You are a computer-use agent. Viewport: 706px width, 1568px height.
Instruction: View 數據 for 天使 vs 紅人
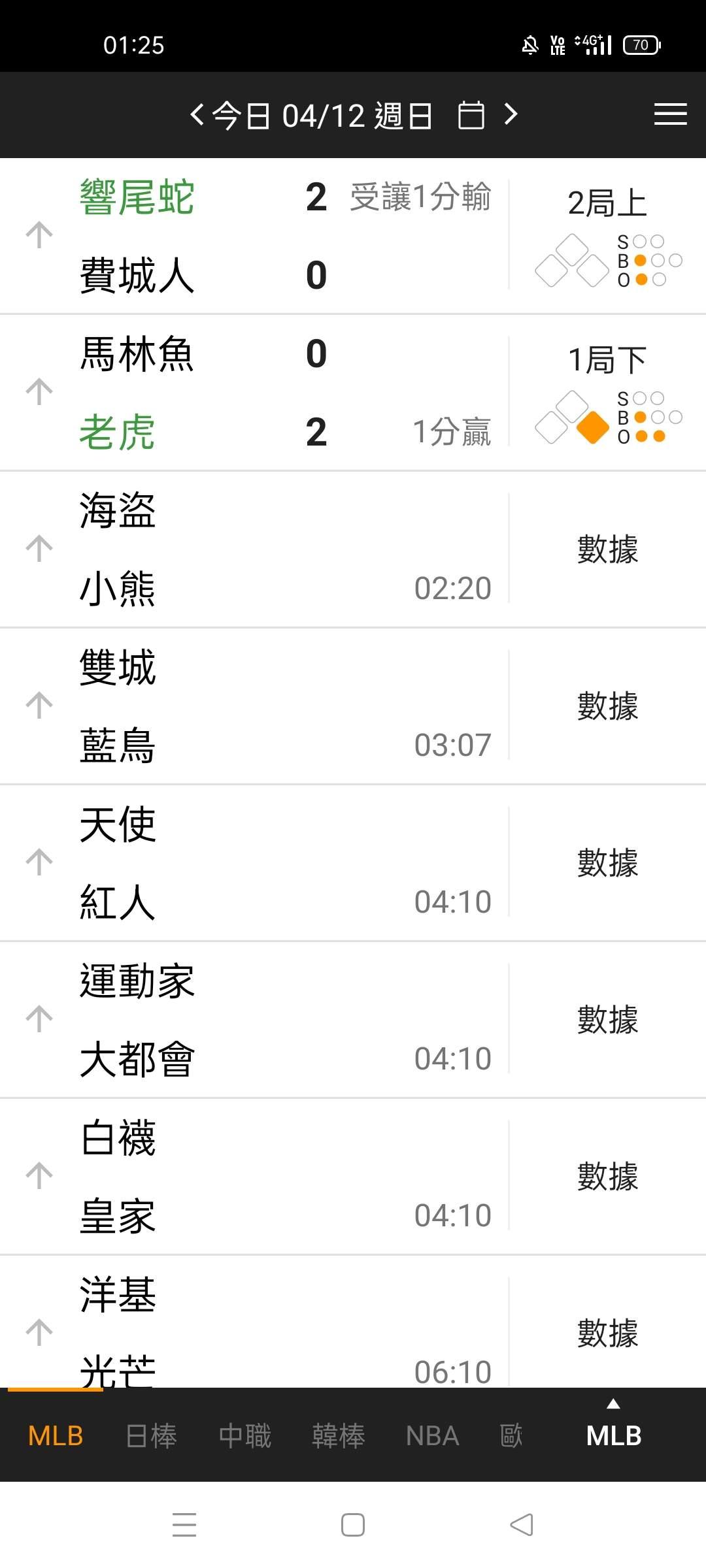click(x=607, y=863)
